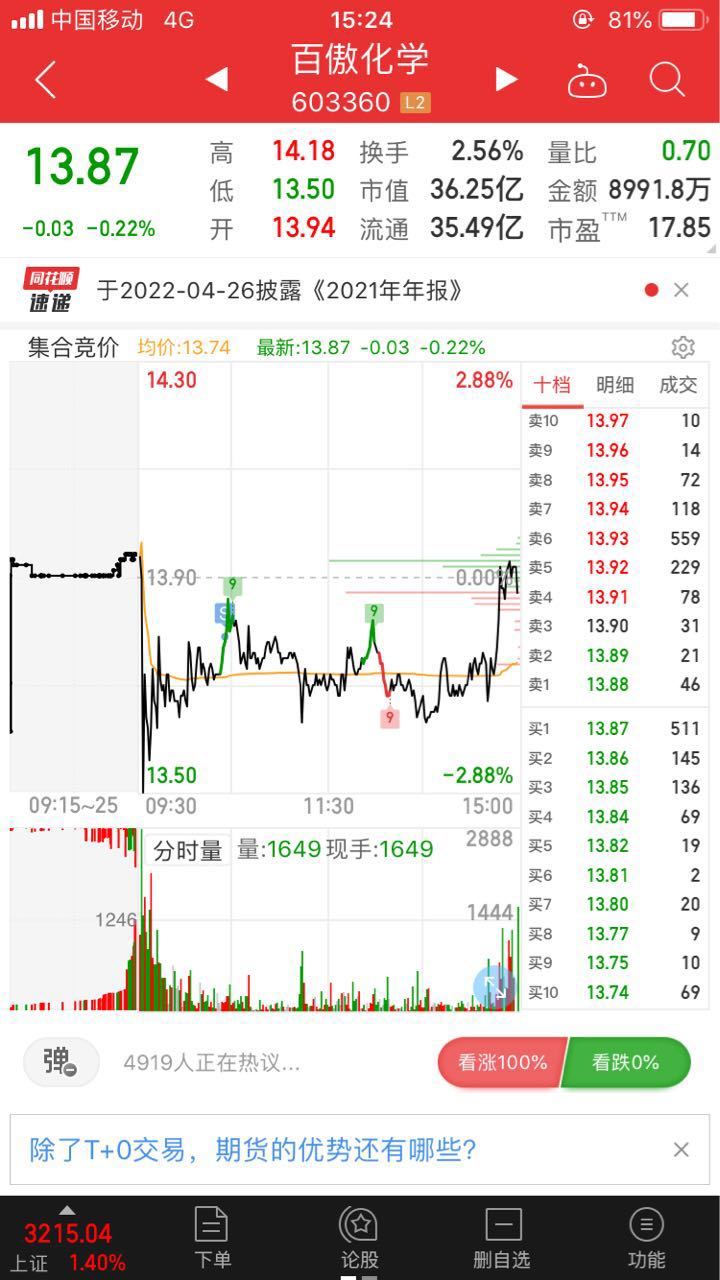This screenshot has width=720, height=1280.
Task: Dismiss the 同花顺速递 notice
Action: click(x=681, y=290)
